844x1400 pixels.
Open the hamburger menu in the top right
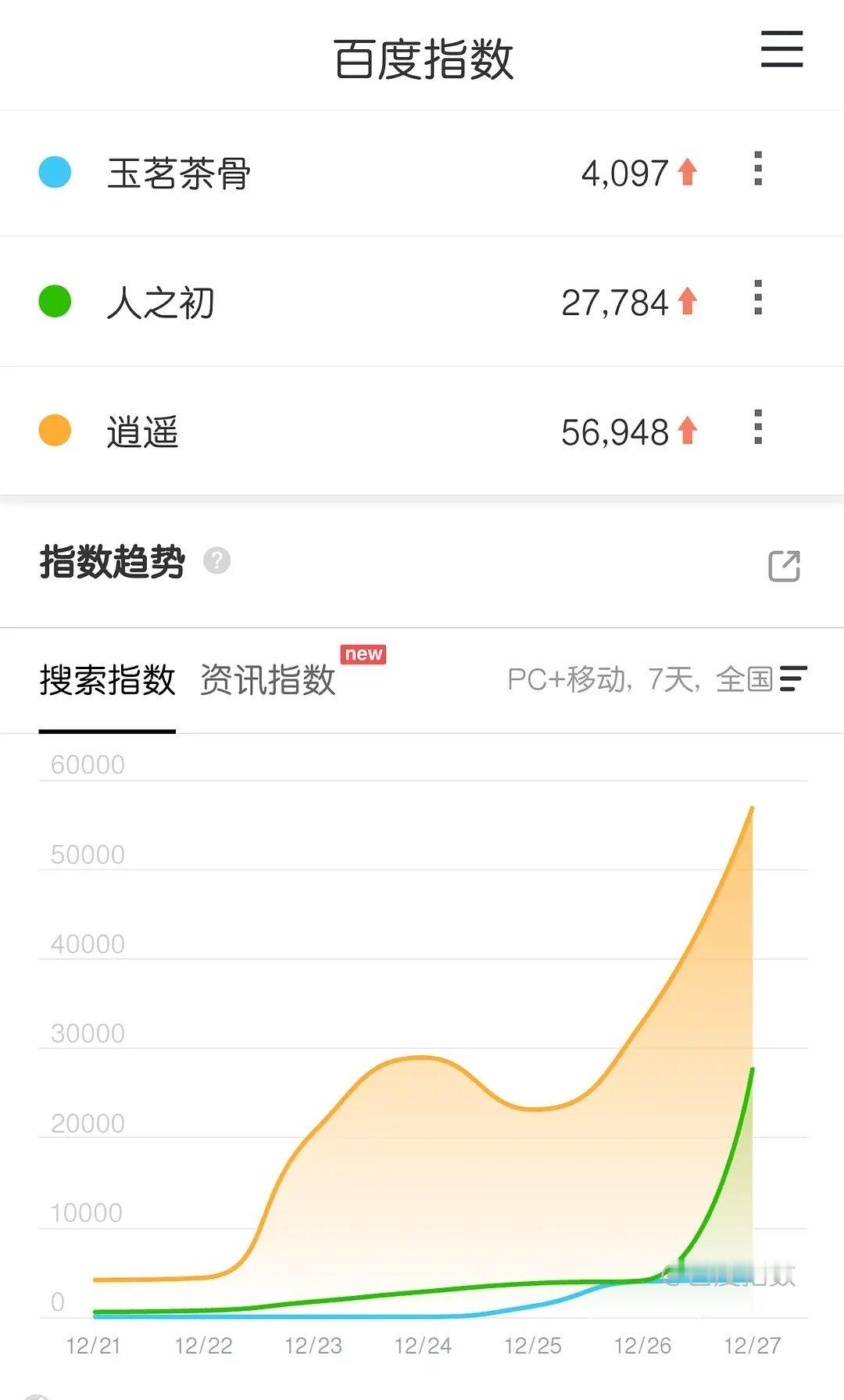[781, 49]
